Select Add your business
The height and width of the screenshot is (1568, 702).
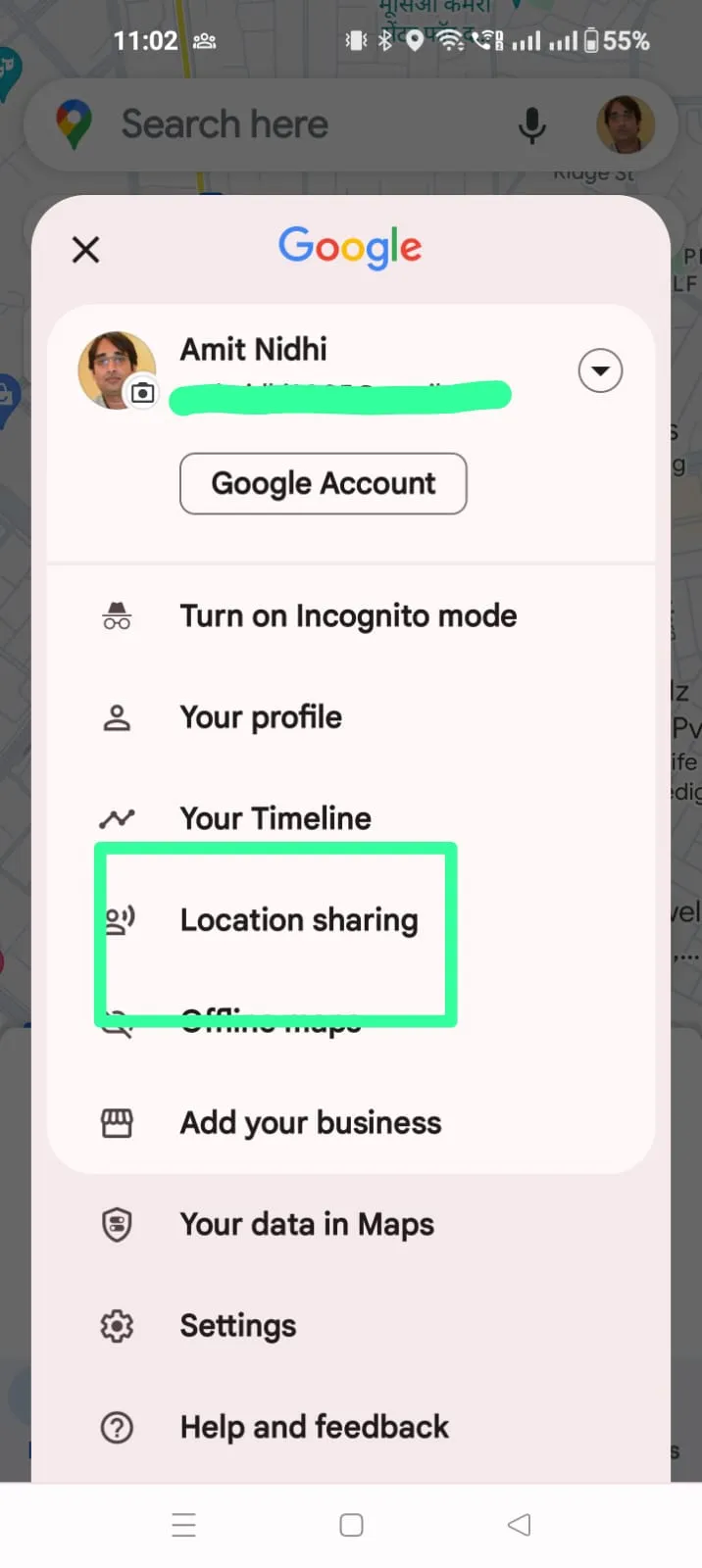pos(351,1123)
